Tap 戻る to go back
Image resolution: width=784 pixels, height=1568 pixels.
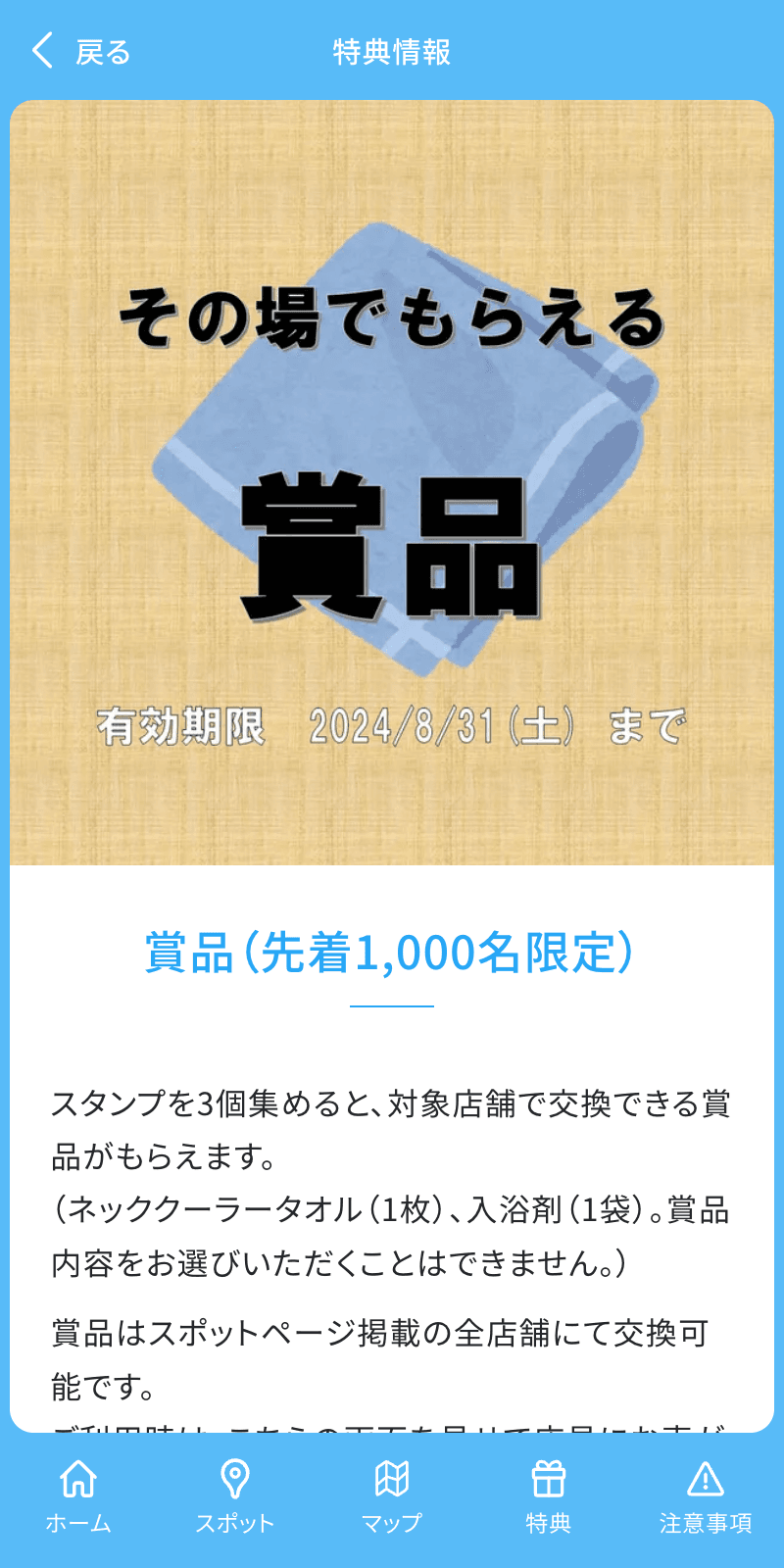point(101,53)
